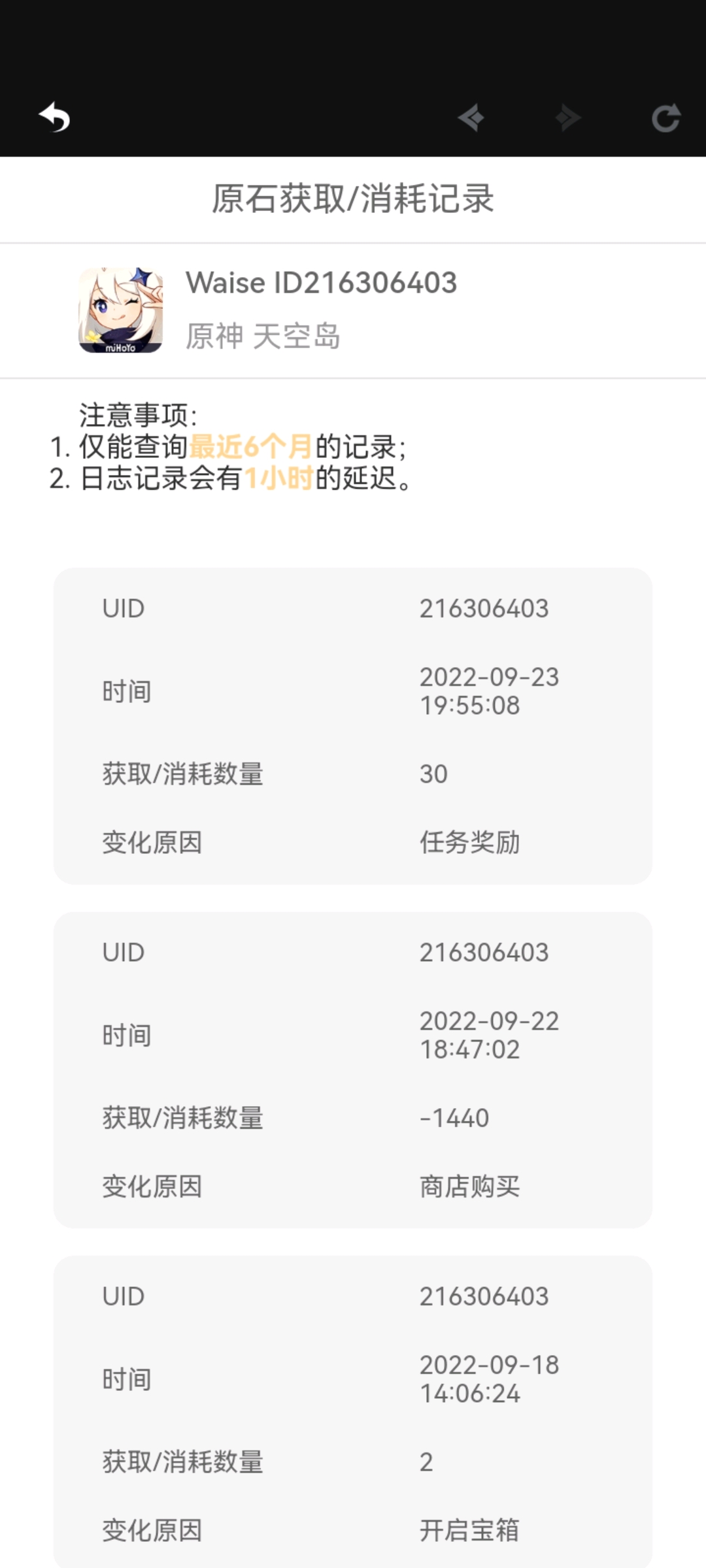
Task: Go to the previous page with left arrow
Action: point(471,118)
